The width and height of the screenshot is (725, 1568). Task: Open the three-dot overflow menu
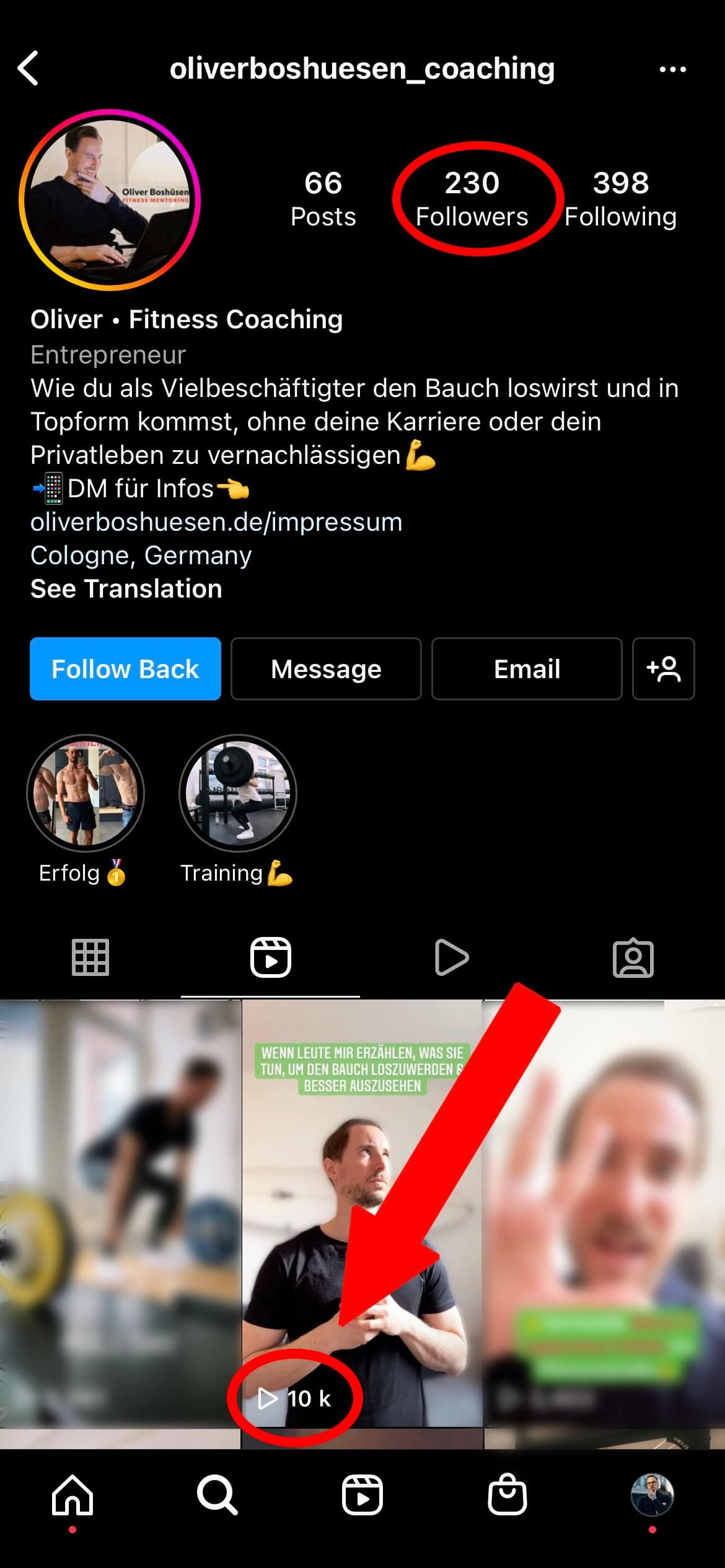672,69
